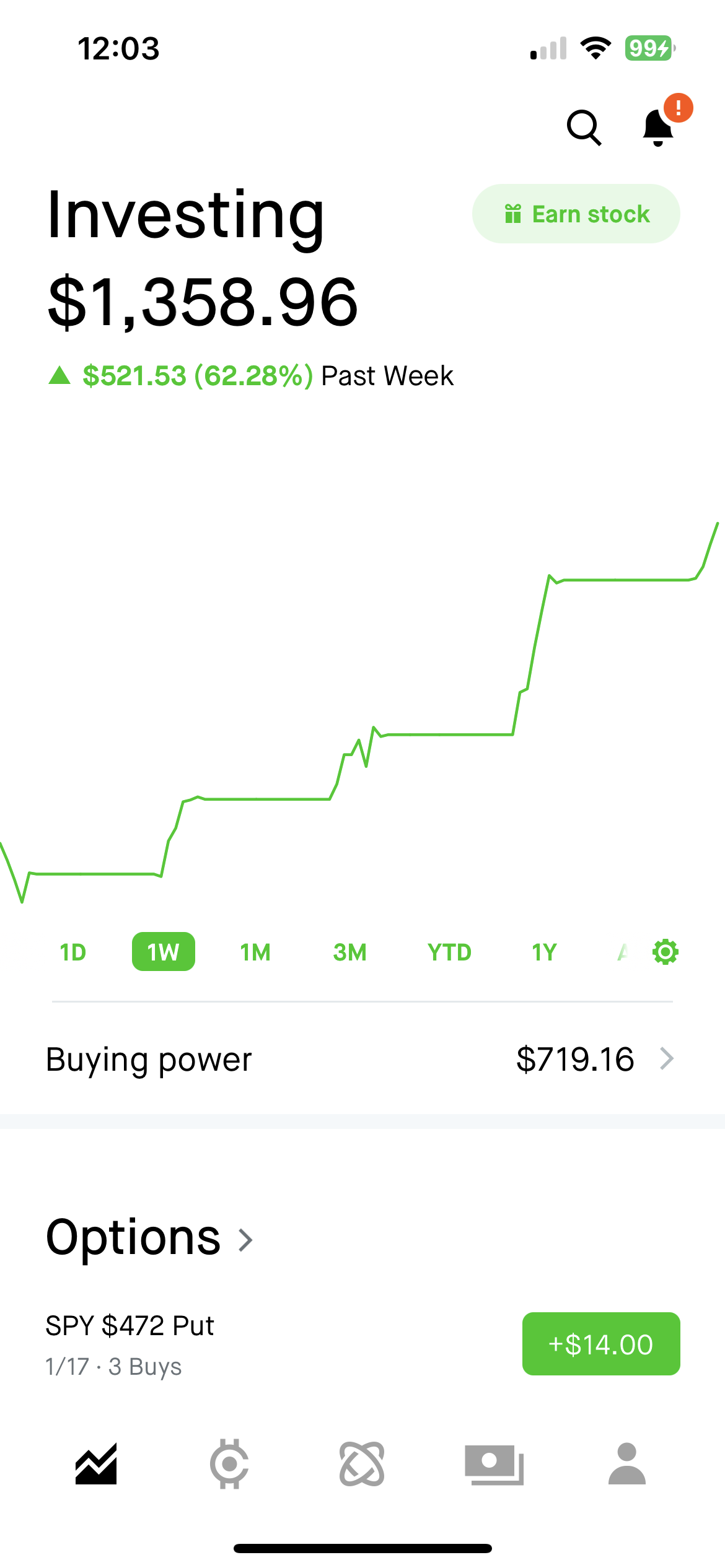
Task: Open the notifications bell
Action: coord(658,128)
